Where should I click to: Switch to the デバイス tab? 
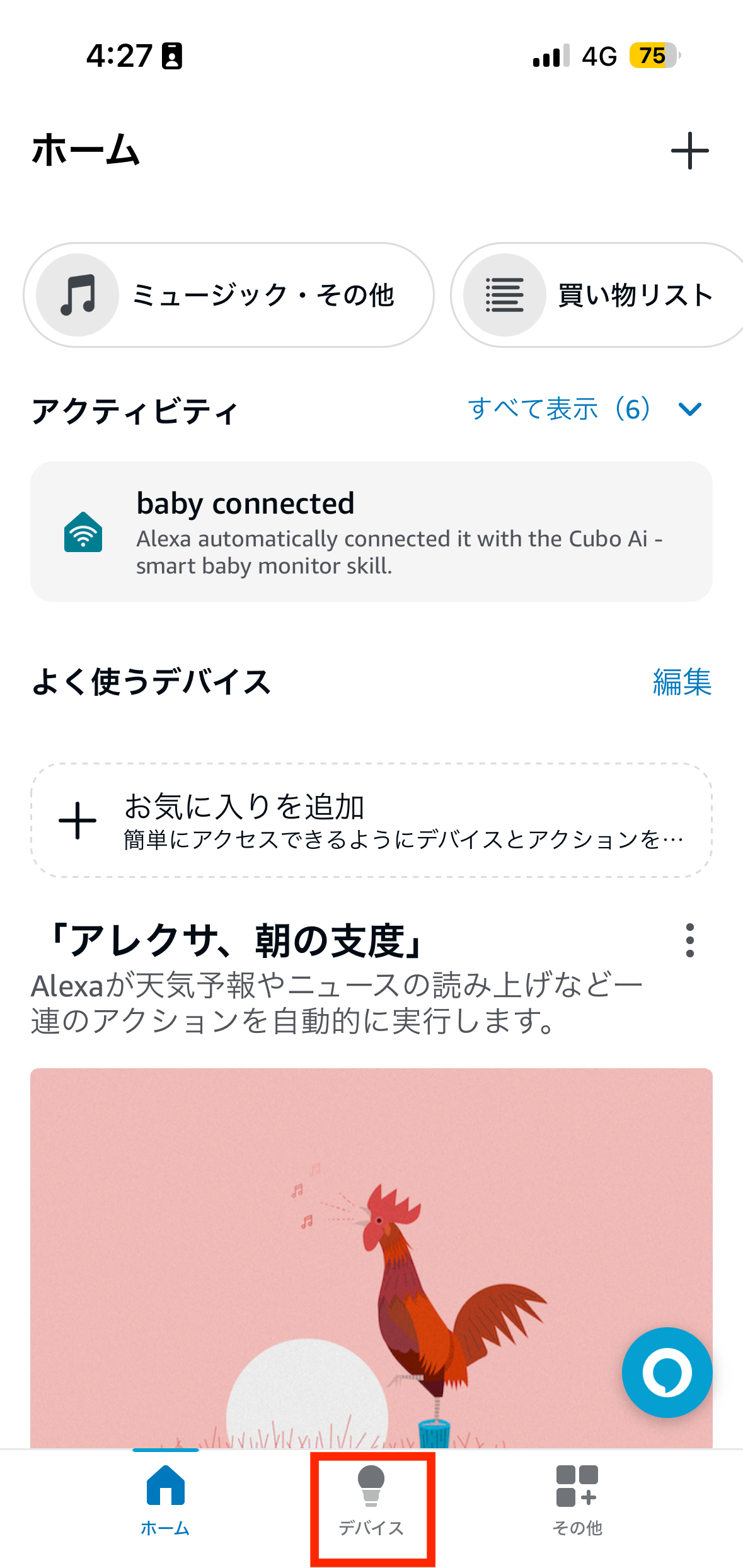coord(371,1501)
